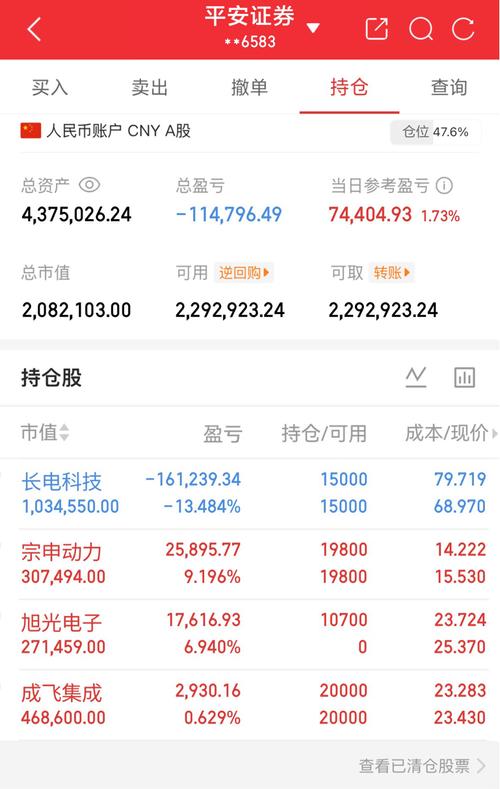Switch to the 撤单 tab
Screen dimensions: 500x789
(249, 88)
